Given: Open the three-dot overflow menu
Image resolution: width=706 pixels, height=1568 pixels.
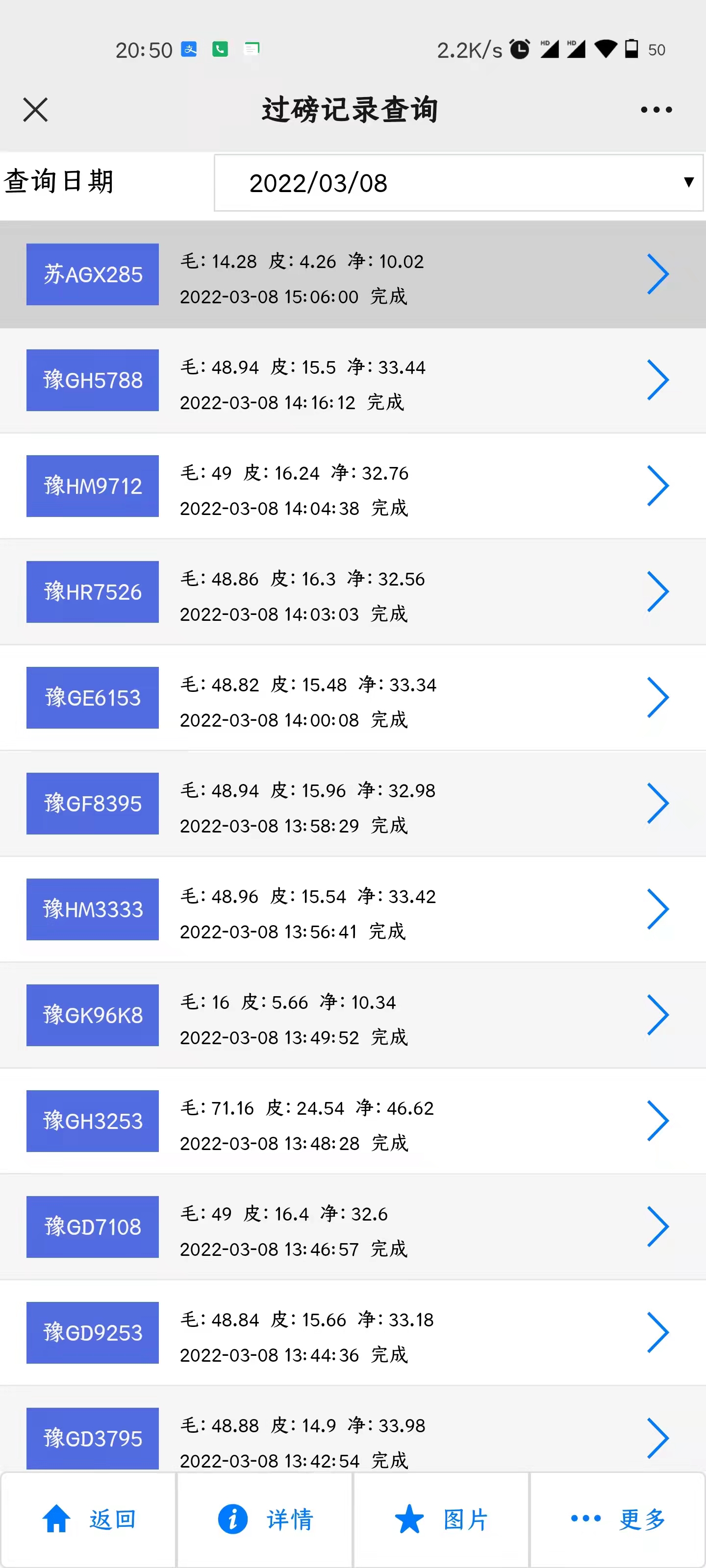Looking at the screenshot, I should 656,110.
